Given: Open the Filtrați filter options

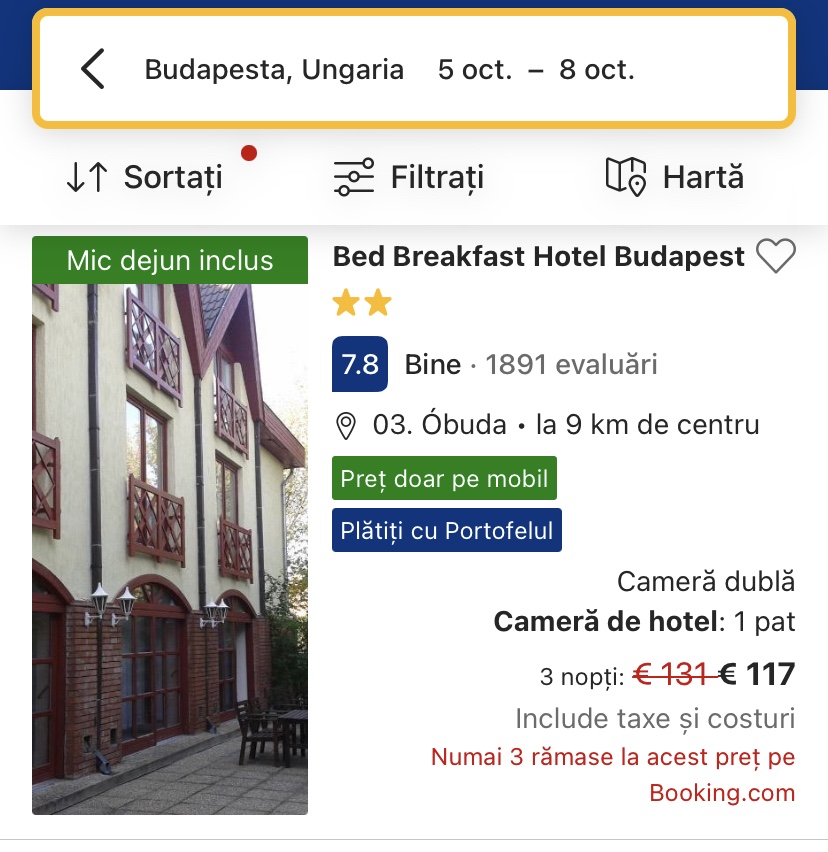Looking at the screenshot, I should [408, 178].
